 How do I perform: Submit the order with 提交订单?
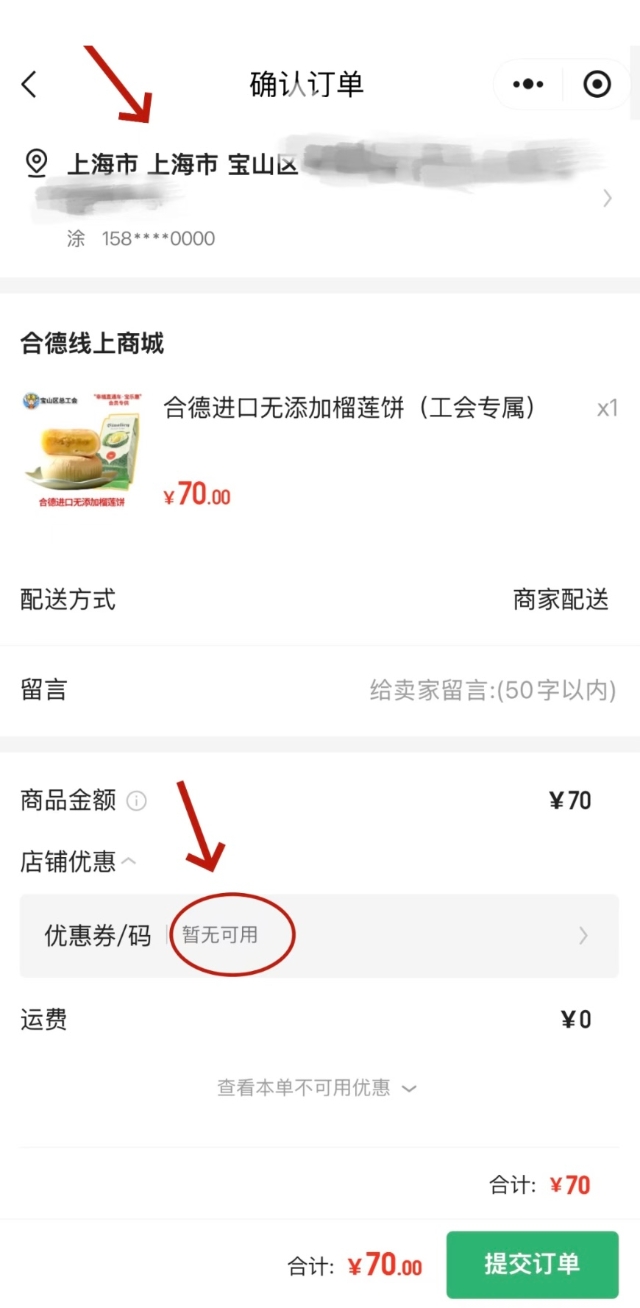(x=531, y=1264)
